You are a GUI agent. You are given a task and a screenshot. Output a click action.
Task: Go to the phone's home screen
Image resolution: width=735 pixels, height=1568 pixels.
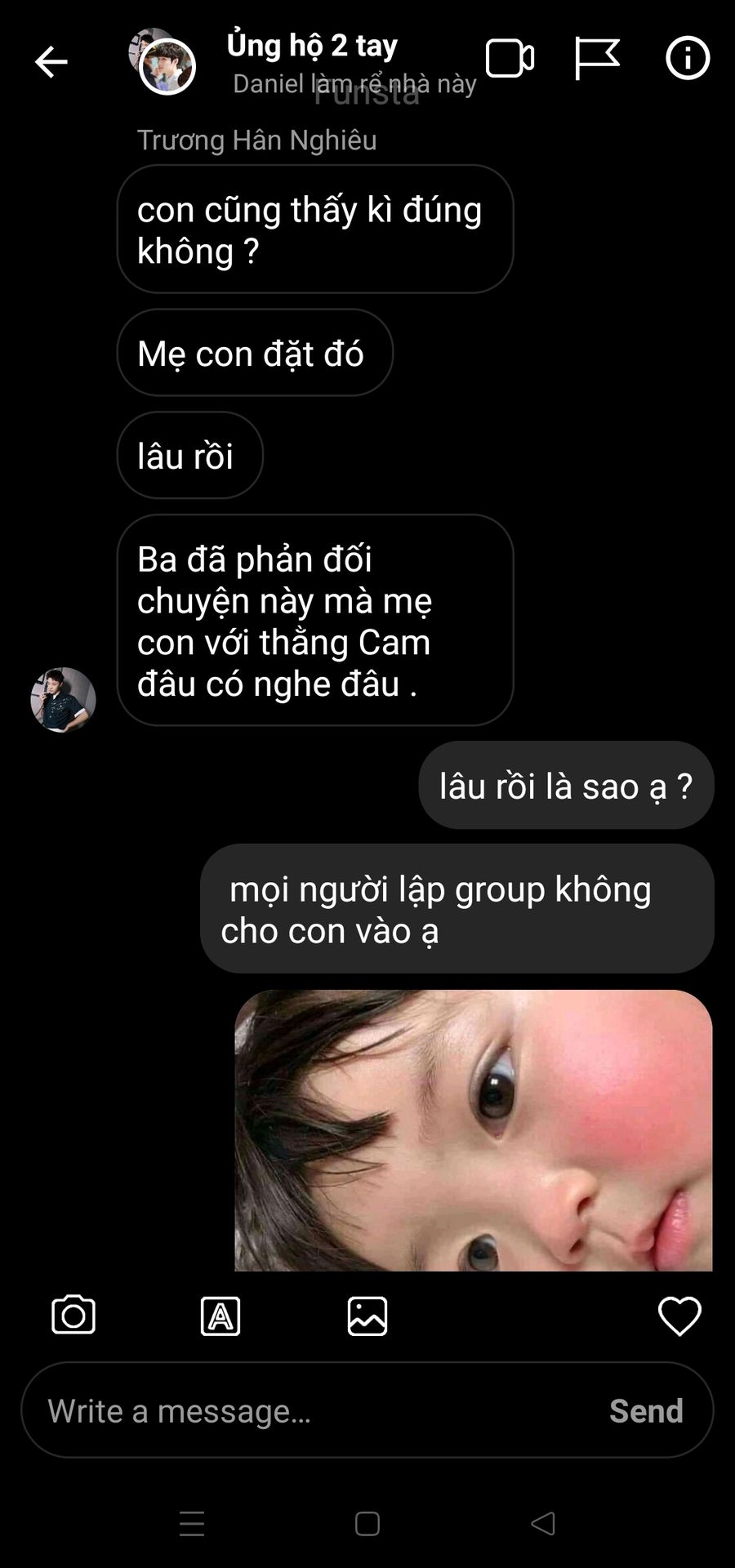coord(367,1524)
